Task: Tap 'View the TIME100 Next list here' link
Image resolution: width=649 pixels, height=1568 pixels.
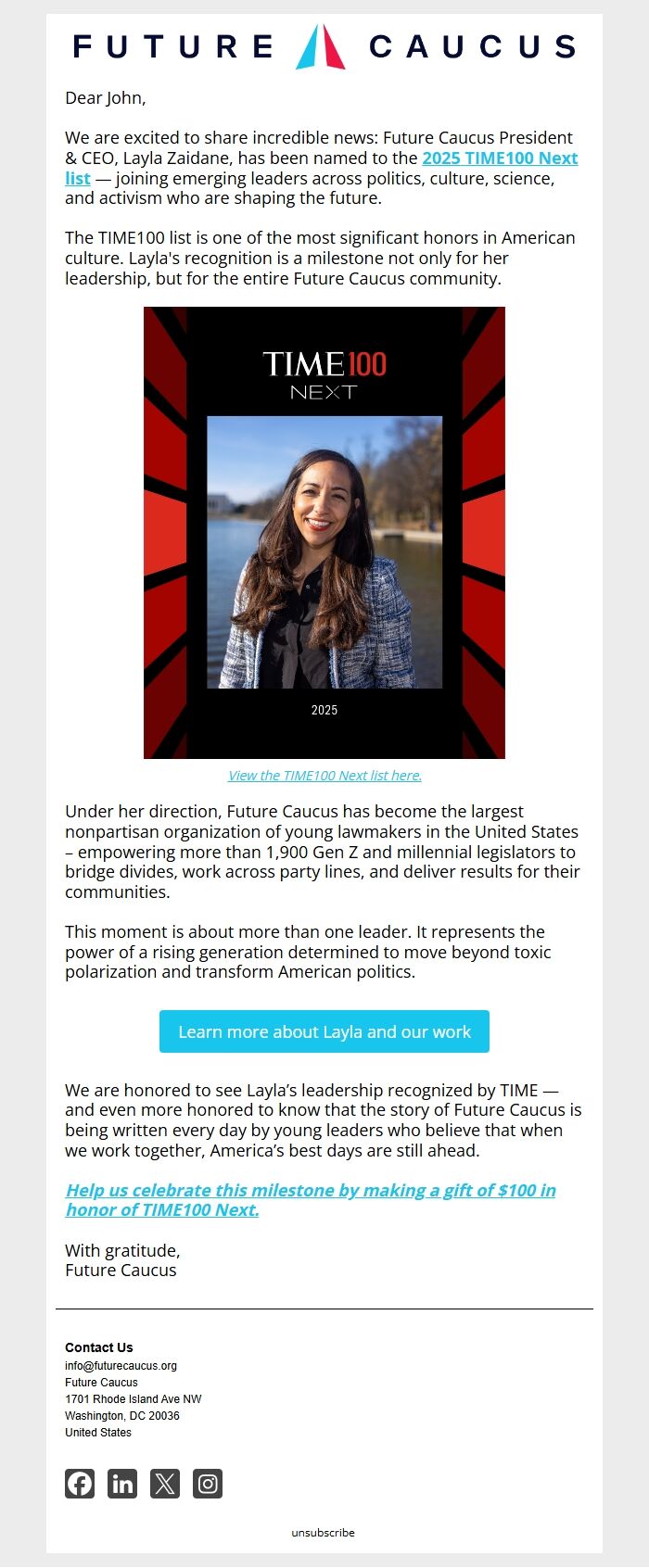Action: point(324,776)
